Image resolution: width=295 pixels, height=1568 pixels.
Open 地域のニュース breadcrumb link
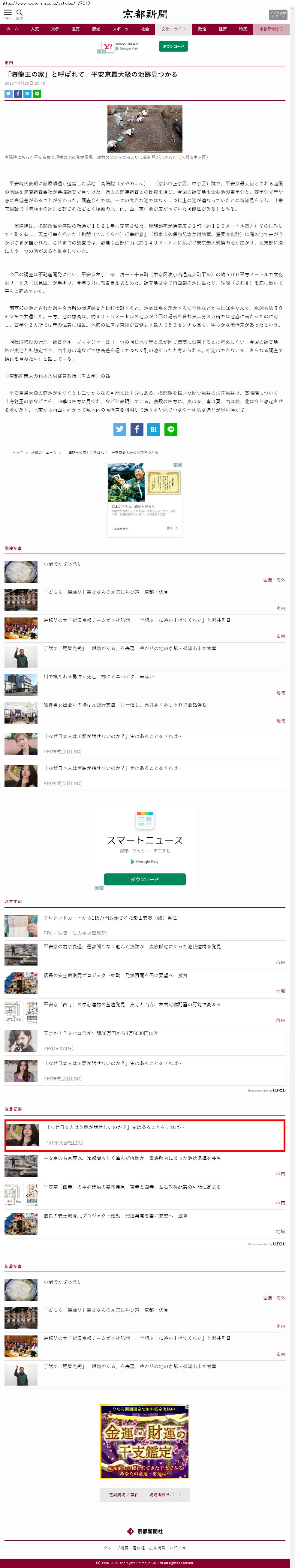(43, 452)
